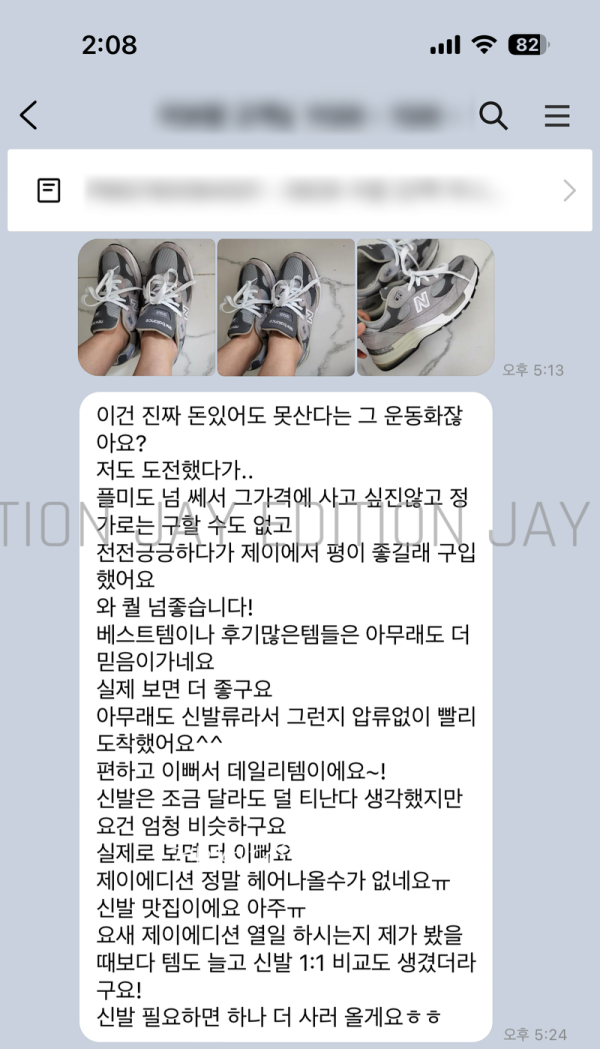The width and height of the screenshot is (600, 1049).
Task: Open search within the chat
Action: (493, 116)
